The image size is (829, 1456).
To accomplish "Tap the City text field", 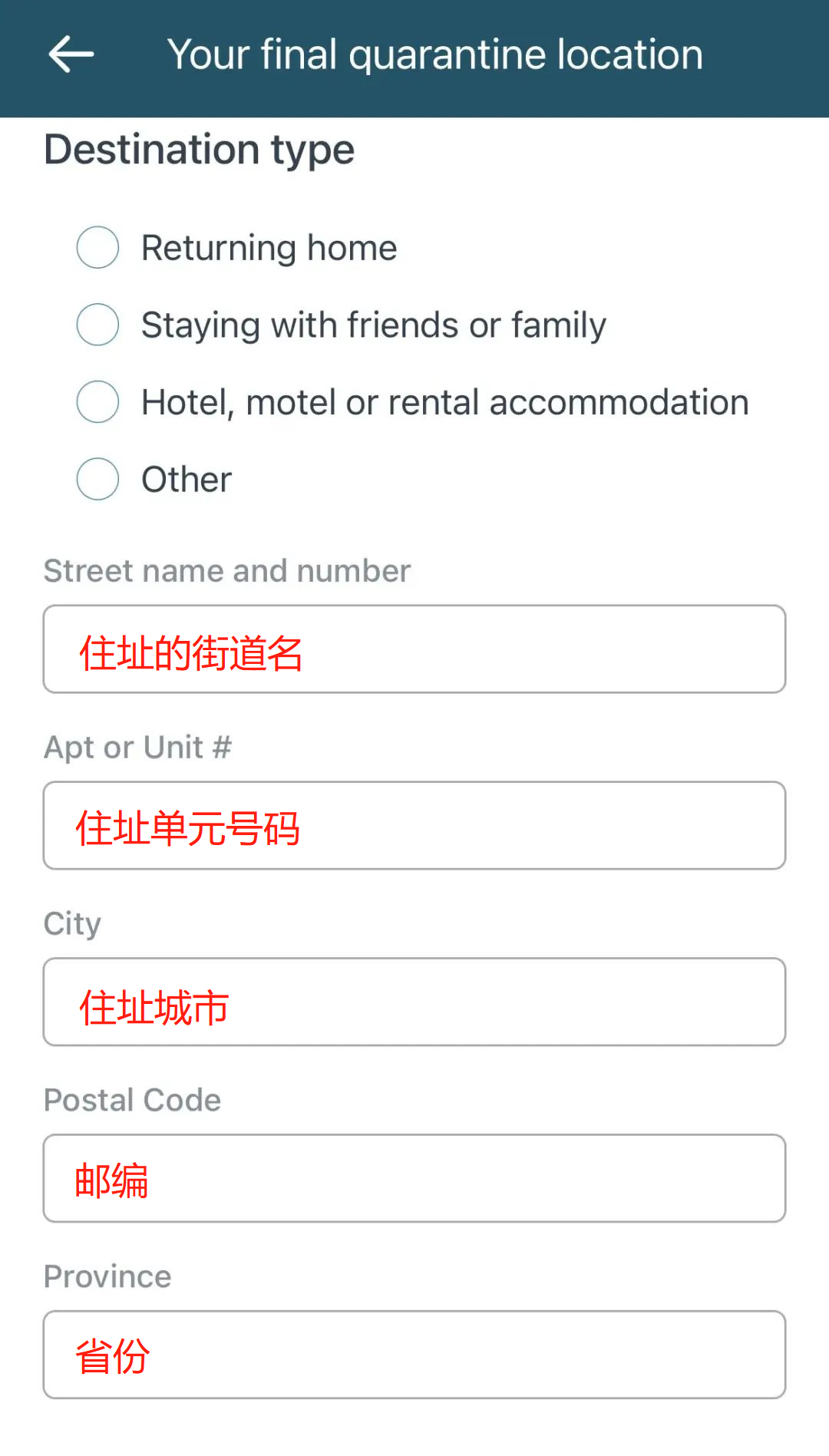I will [414, 1002].
